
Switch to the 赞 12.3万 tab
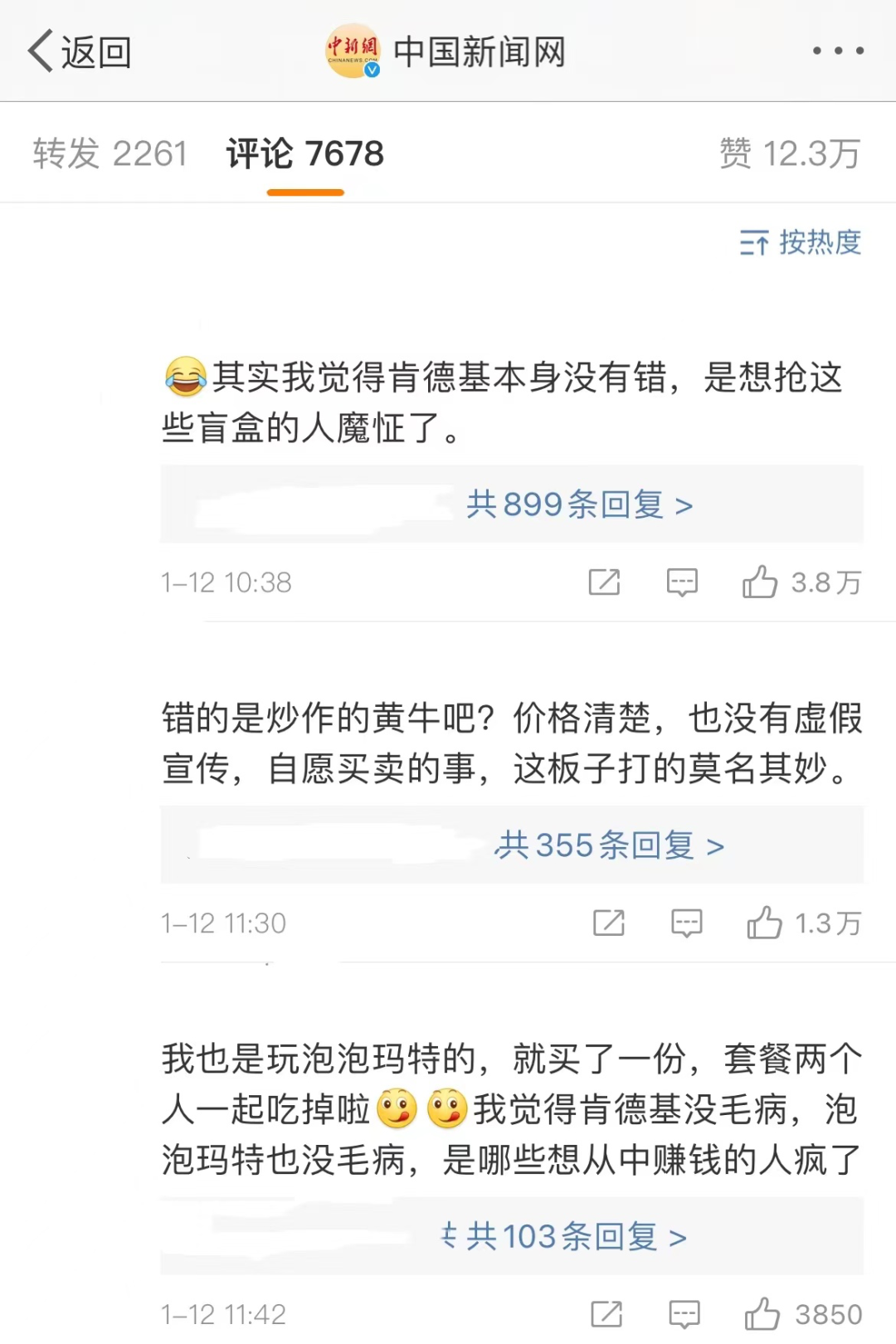tap(789, 154)
